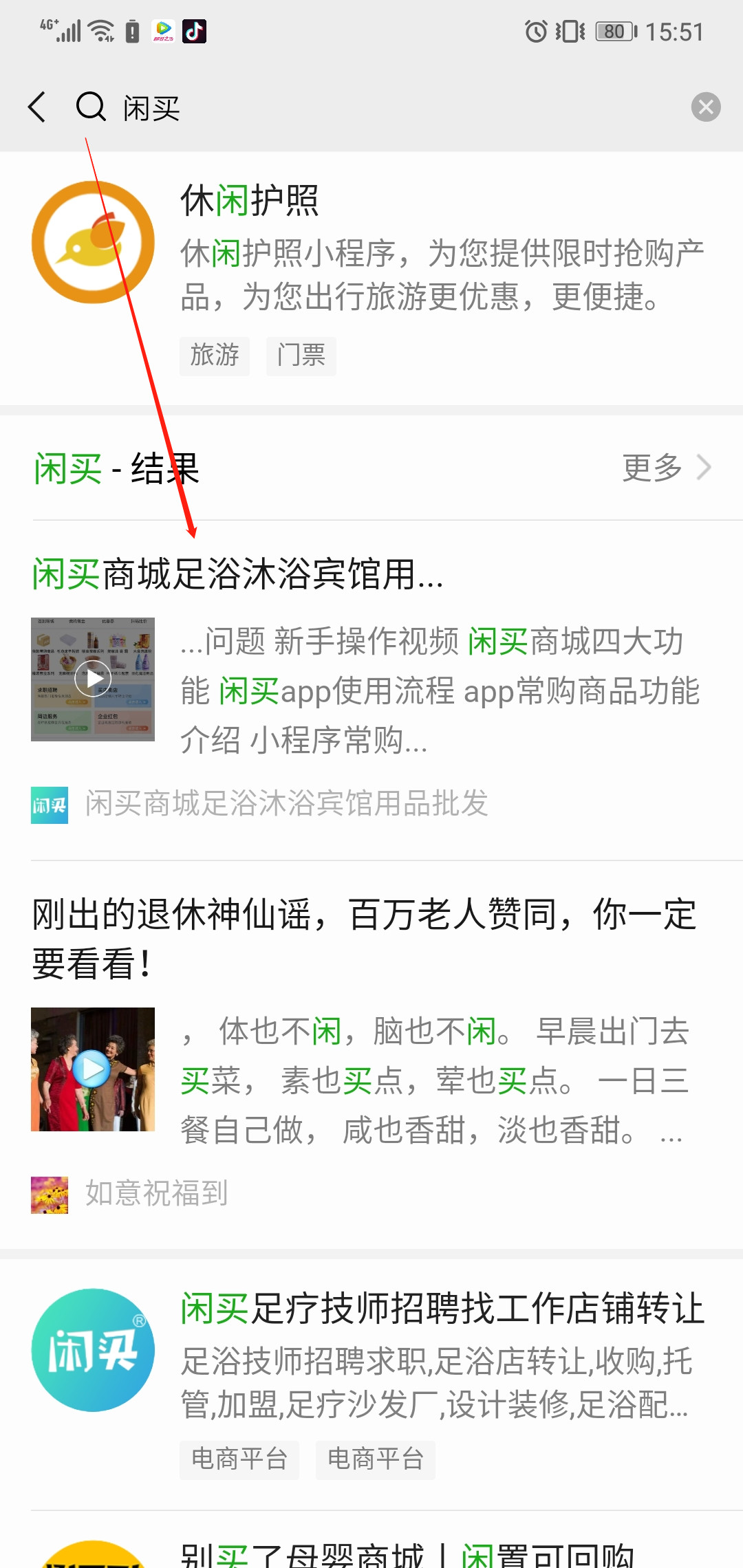View 更多 results for 闲买

click(x=666, y=468)
